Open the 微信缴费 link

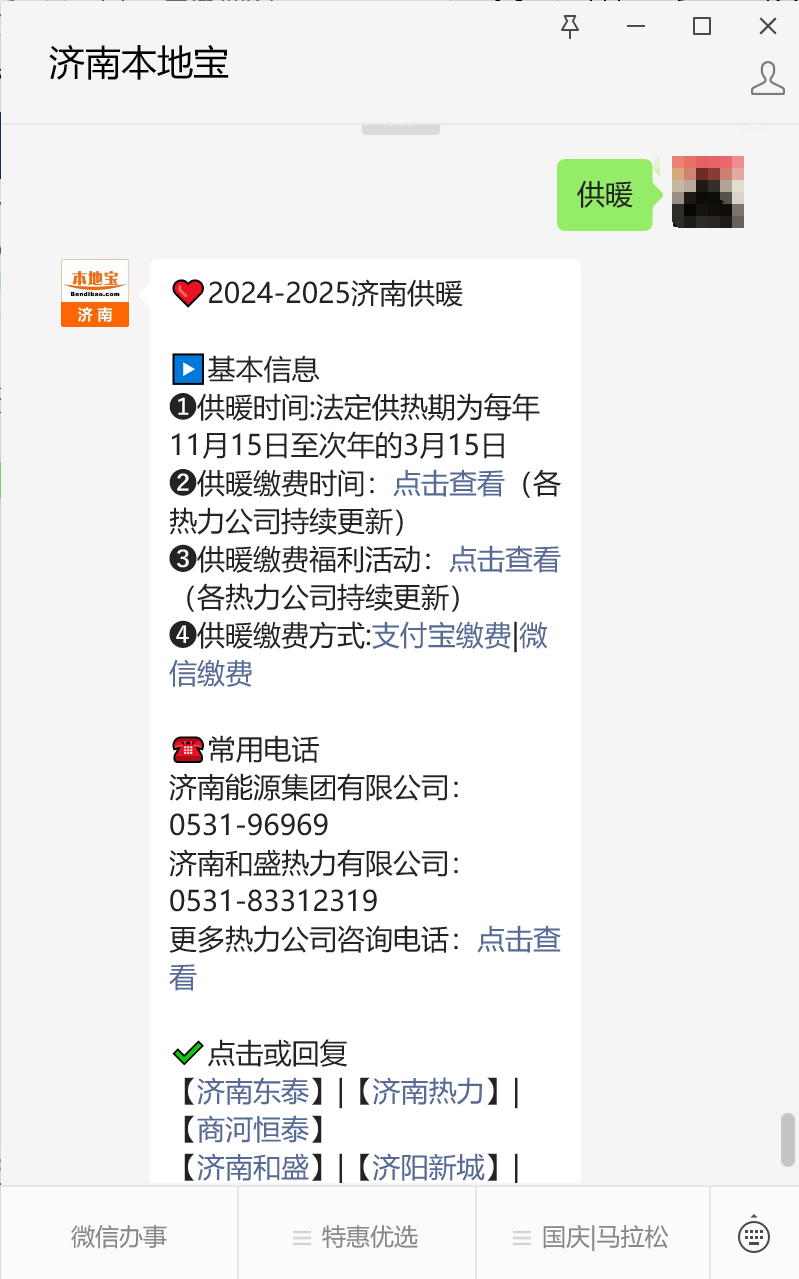[211, 674]
